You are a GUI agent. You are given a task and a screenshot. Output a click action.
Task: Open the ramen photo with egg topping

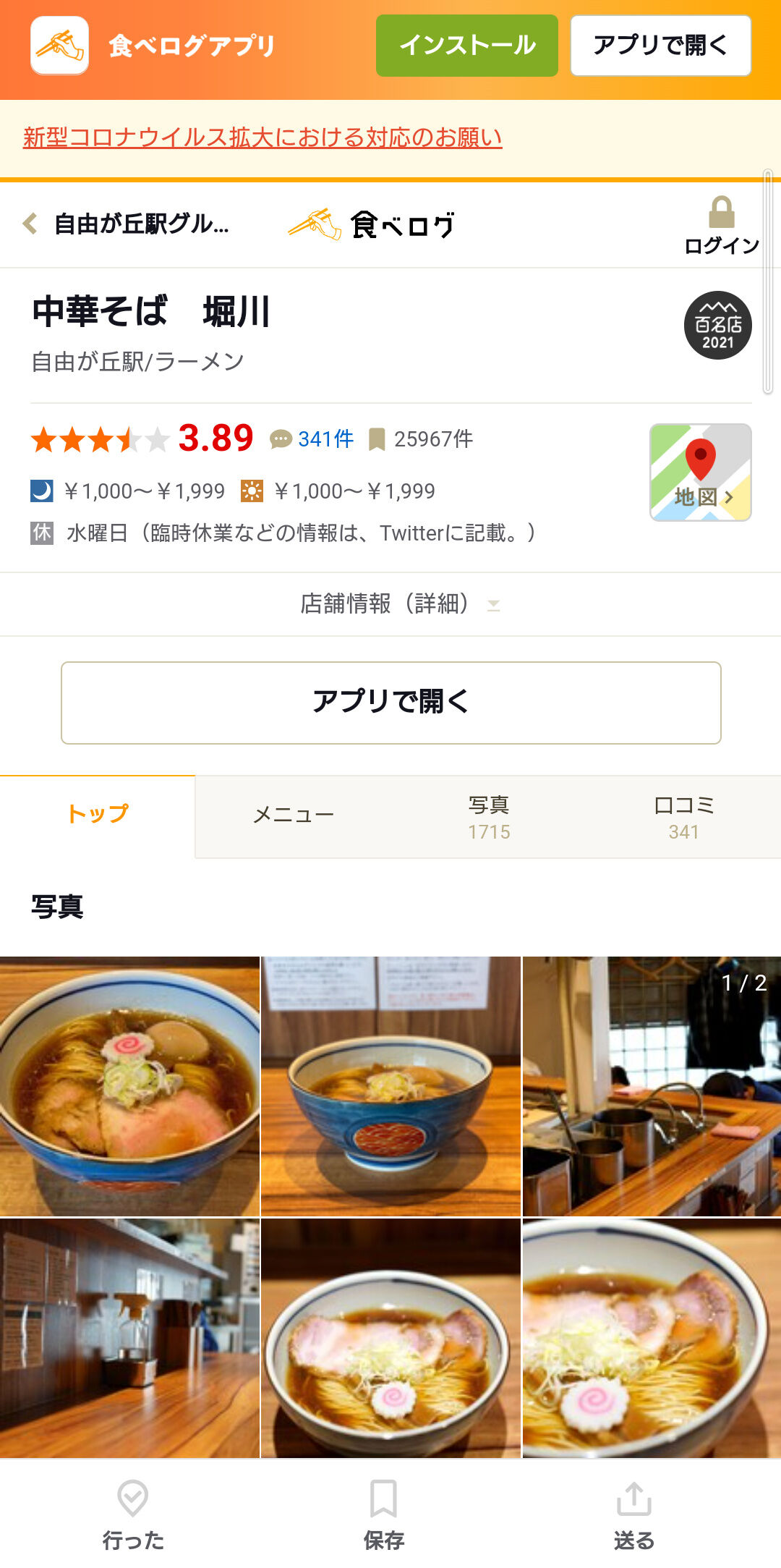click(x=129, y=1085)
